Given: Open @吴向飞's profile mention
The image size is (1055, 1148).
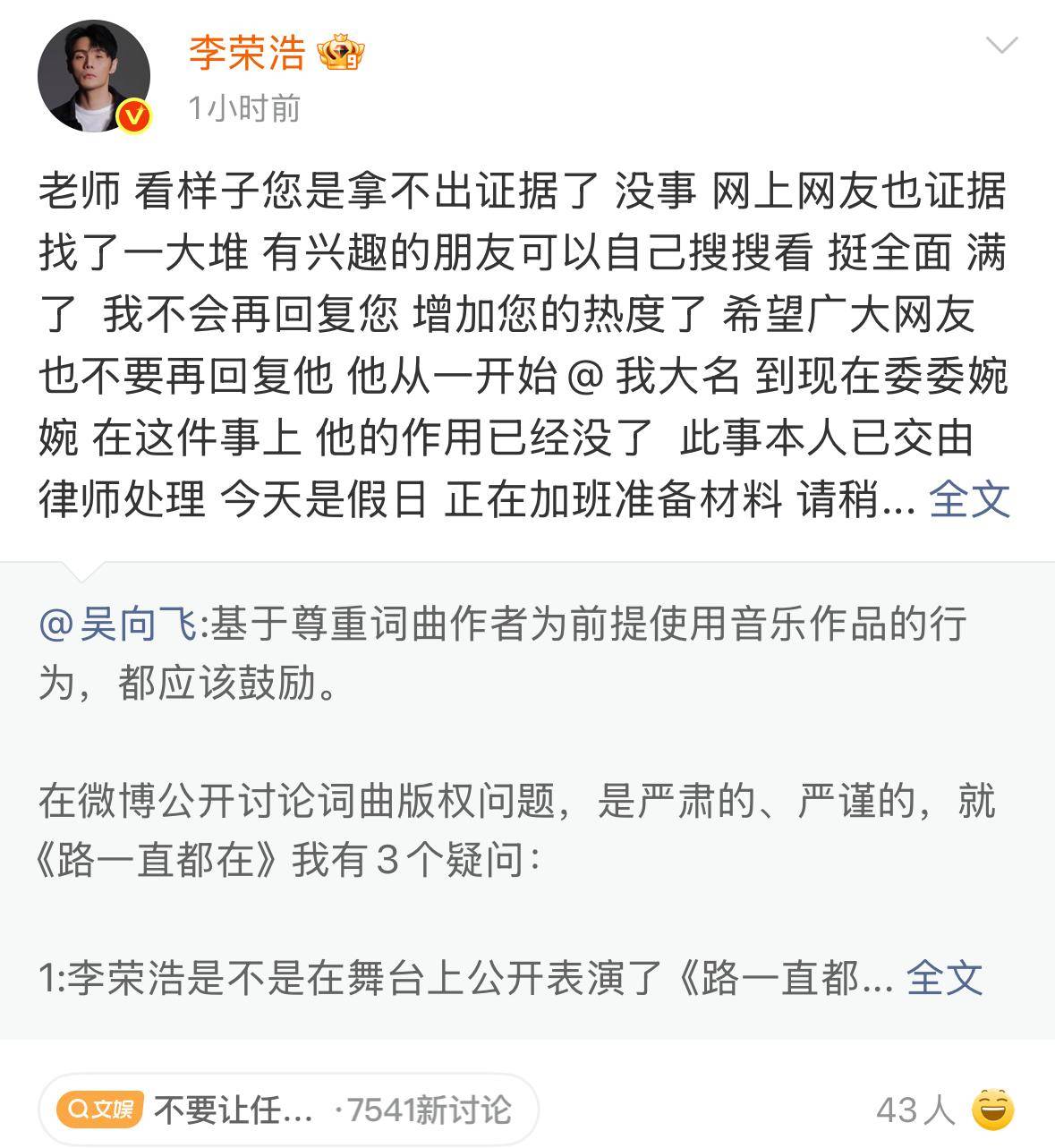Looking at the screenshot, I should (x=117, y=625).
